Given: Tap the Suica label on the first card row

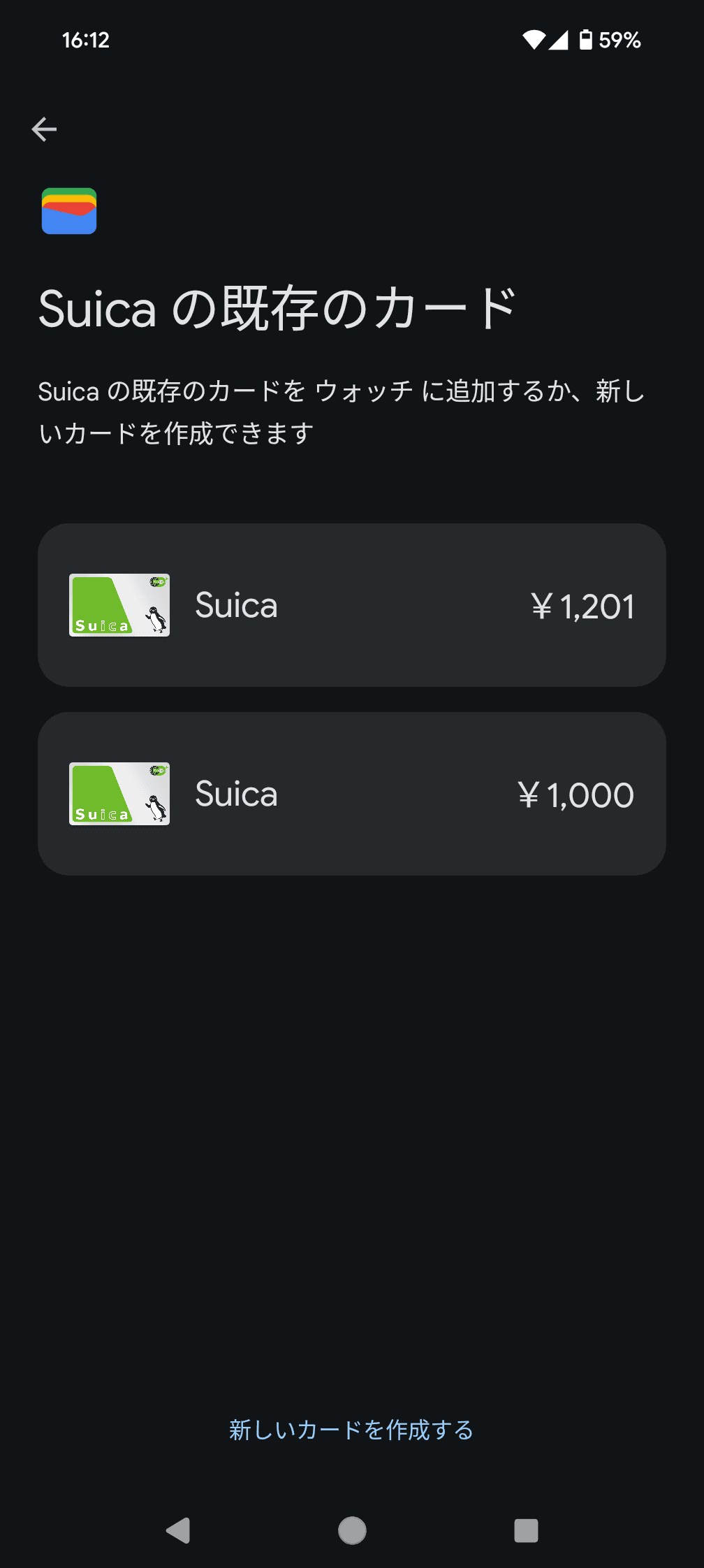Looking at the screenshot, I should (235, 605).
